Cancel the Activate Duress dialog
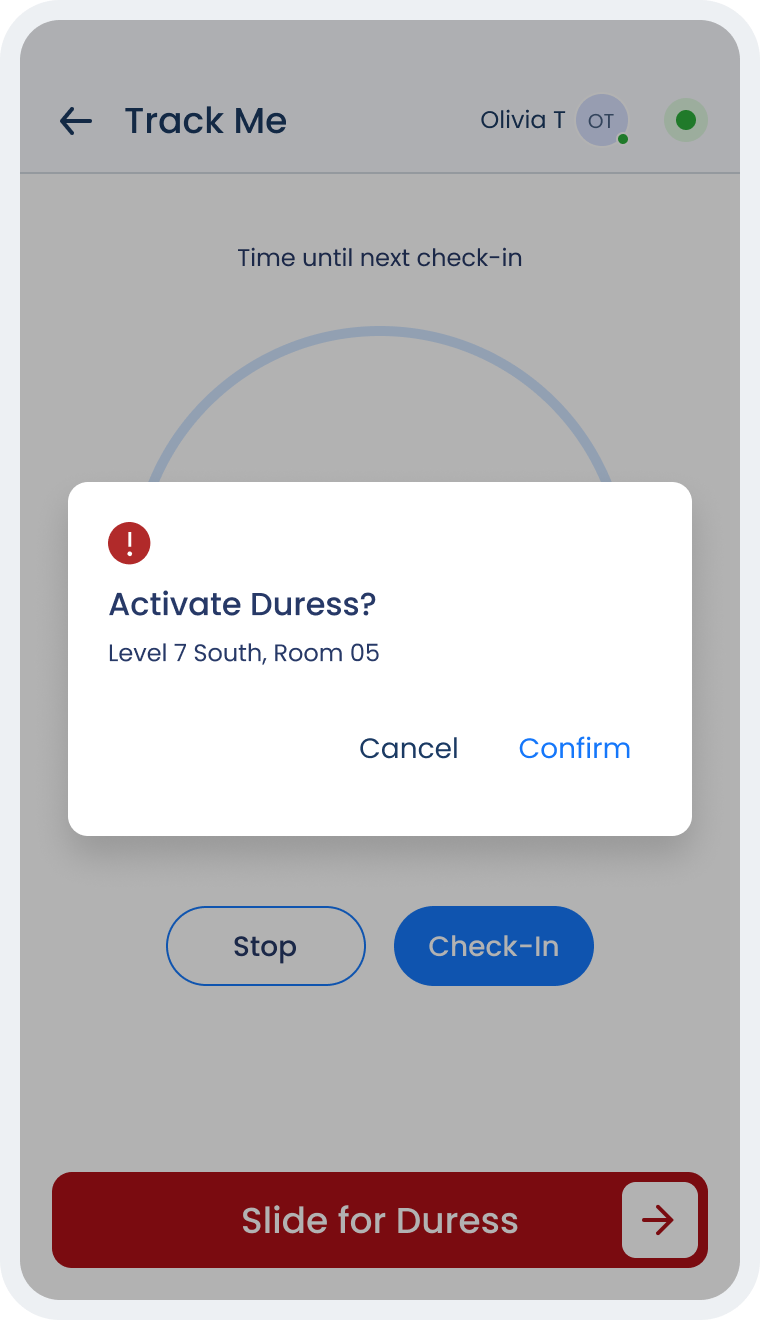This screenshot has height=1320, width=760. pyautogui.click(x=408, y=748)
